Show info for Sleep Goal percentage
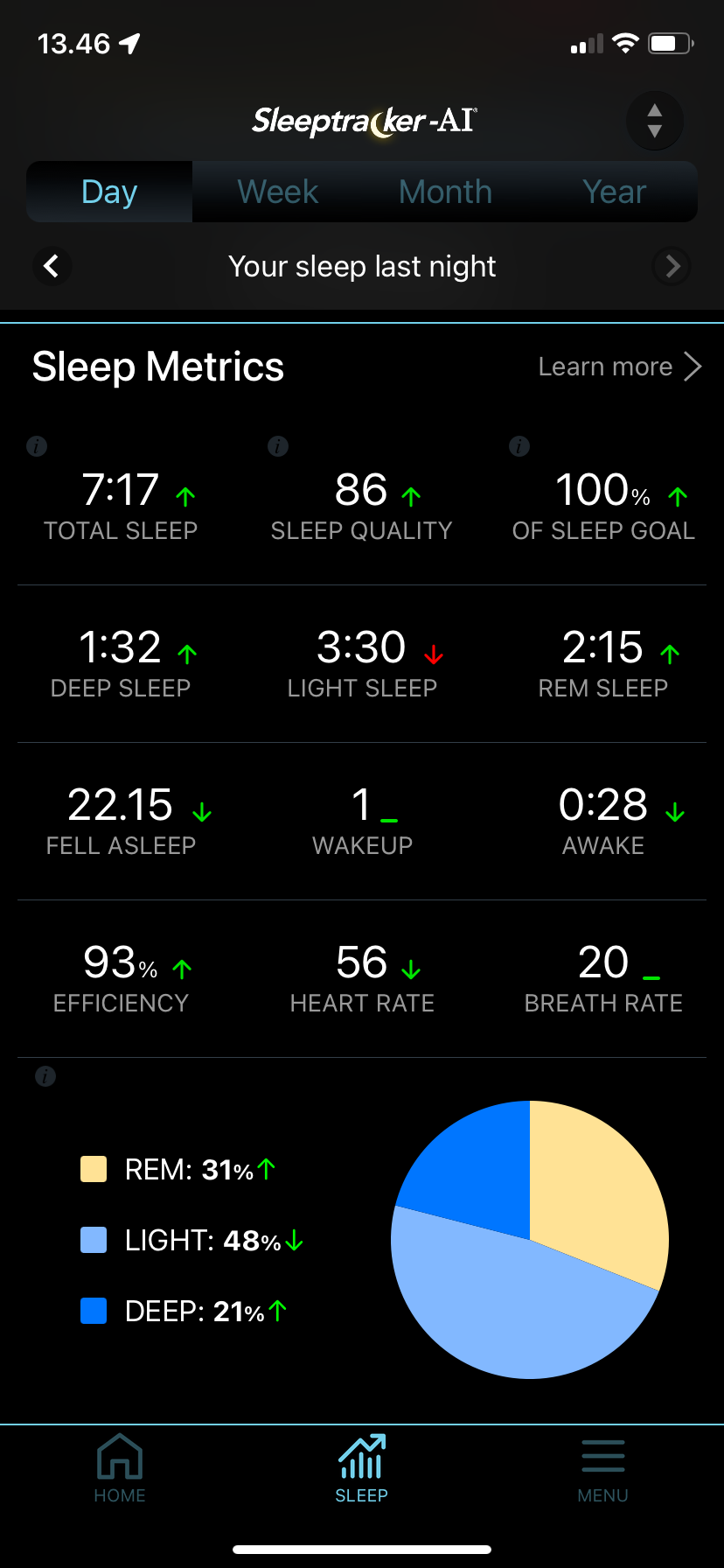This screenshot has height=1568, width=724. click(519, 446)
